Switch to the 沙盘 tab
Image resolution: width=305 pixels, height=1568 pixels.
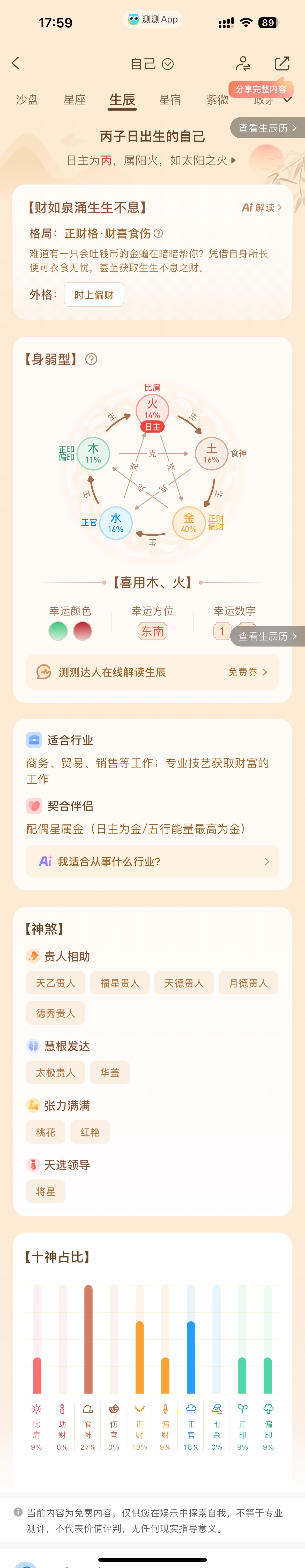coord(27,100)
